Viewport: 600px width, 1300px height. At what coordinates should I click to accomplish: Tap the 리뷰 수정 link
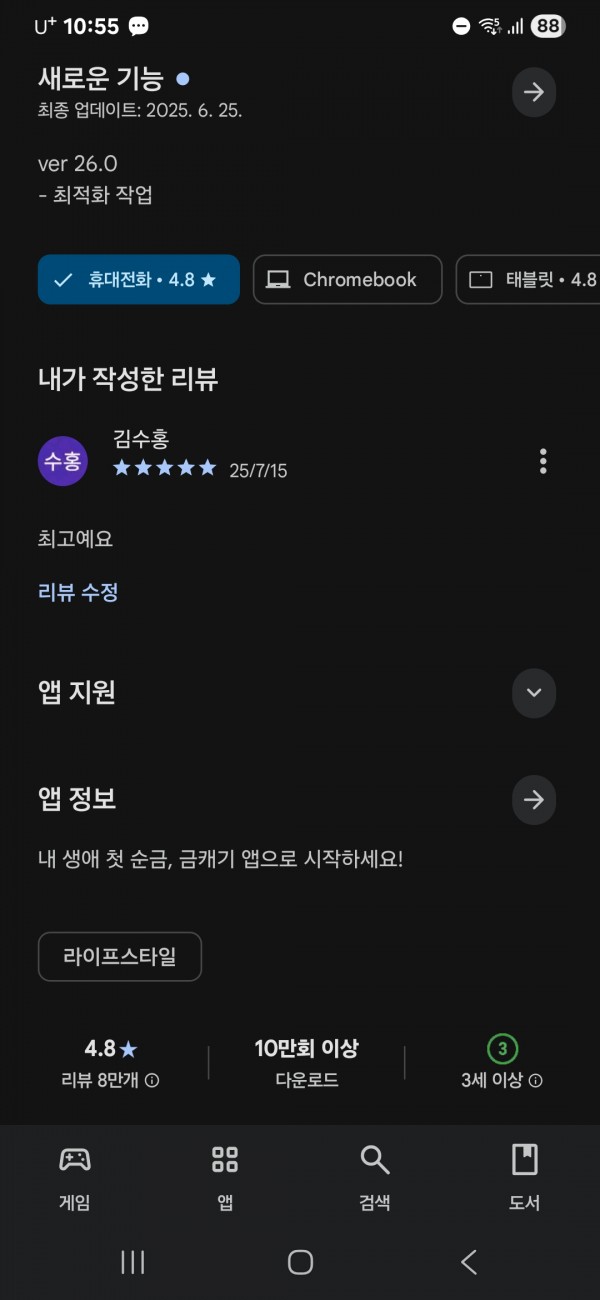click(78, 592)
